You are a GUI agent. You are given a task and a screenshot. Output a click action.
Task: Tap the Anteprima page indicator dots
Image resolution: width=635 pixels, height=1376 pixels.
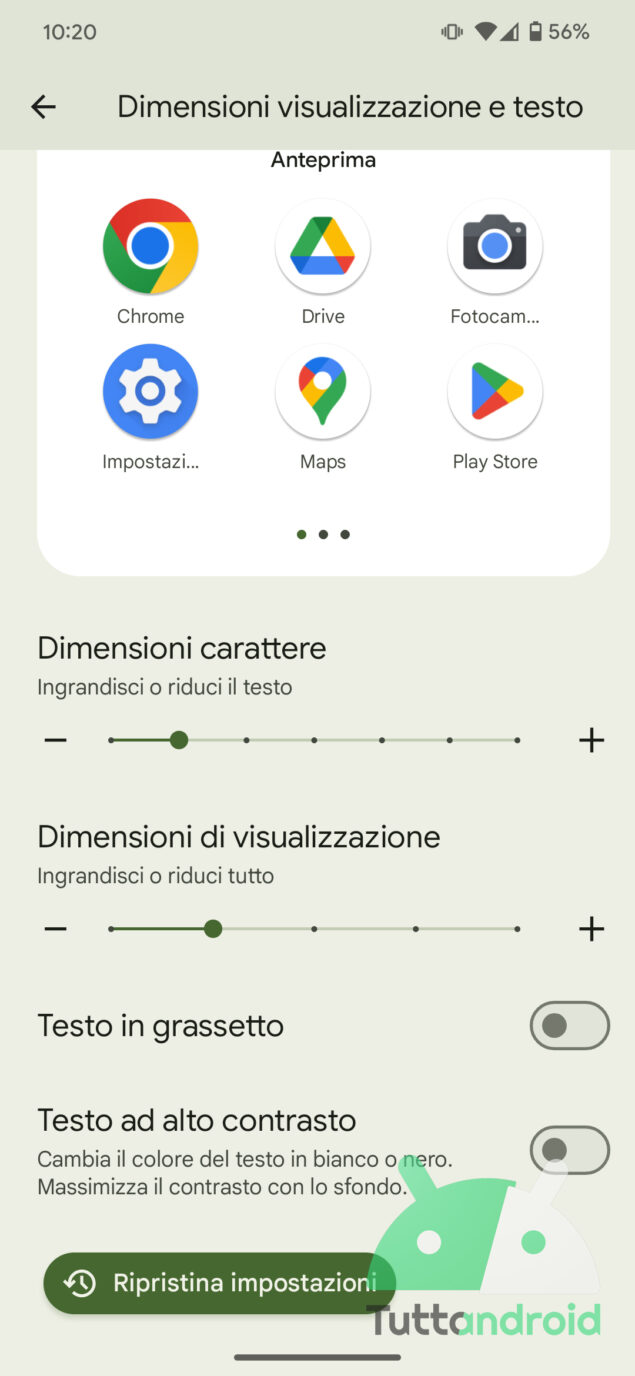(323, 535)
